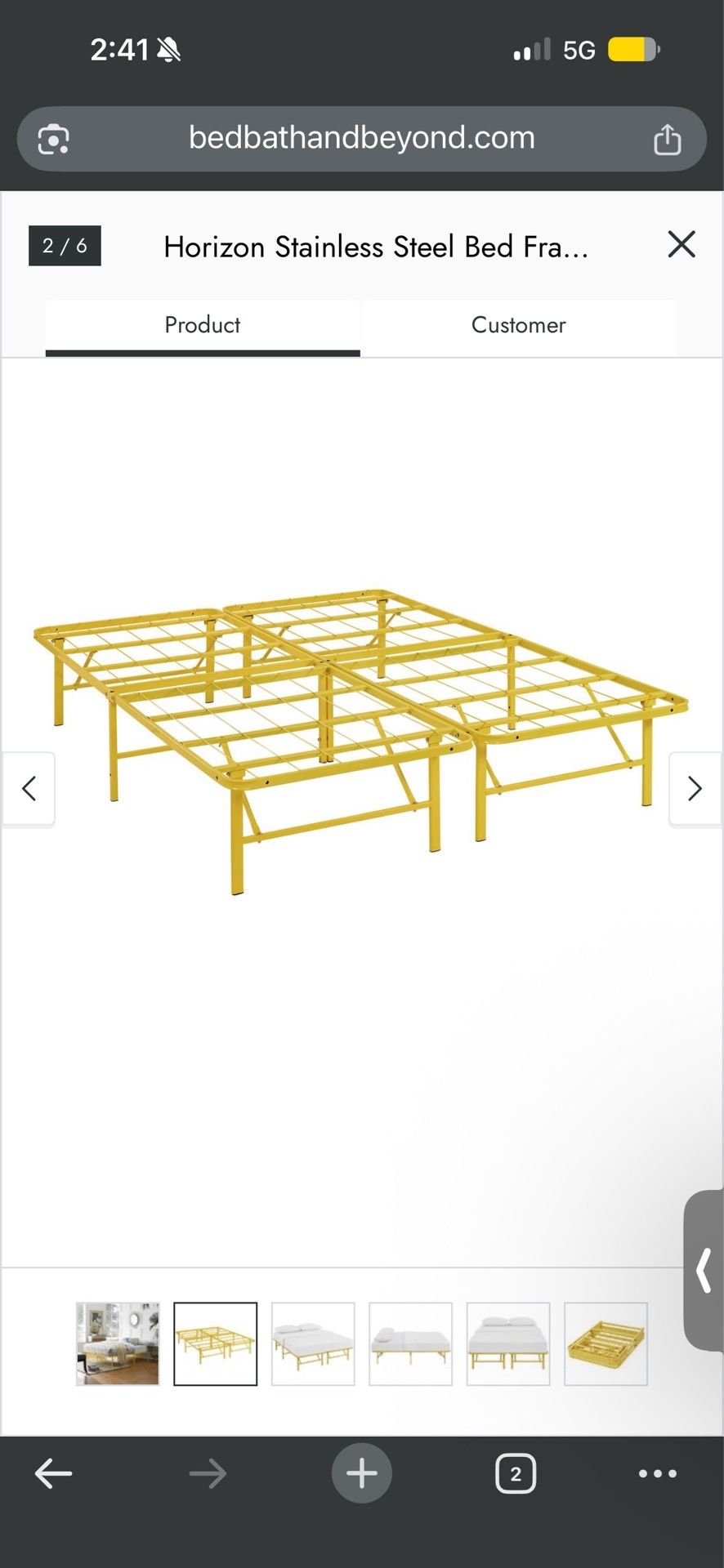Open the folded frame thumbnail
The image size is (724, 1568).
tap(606, 1343)
